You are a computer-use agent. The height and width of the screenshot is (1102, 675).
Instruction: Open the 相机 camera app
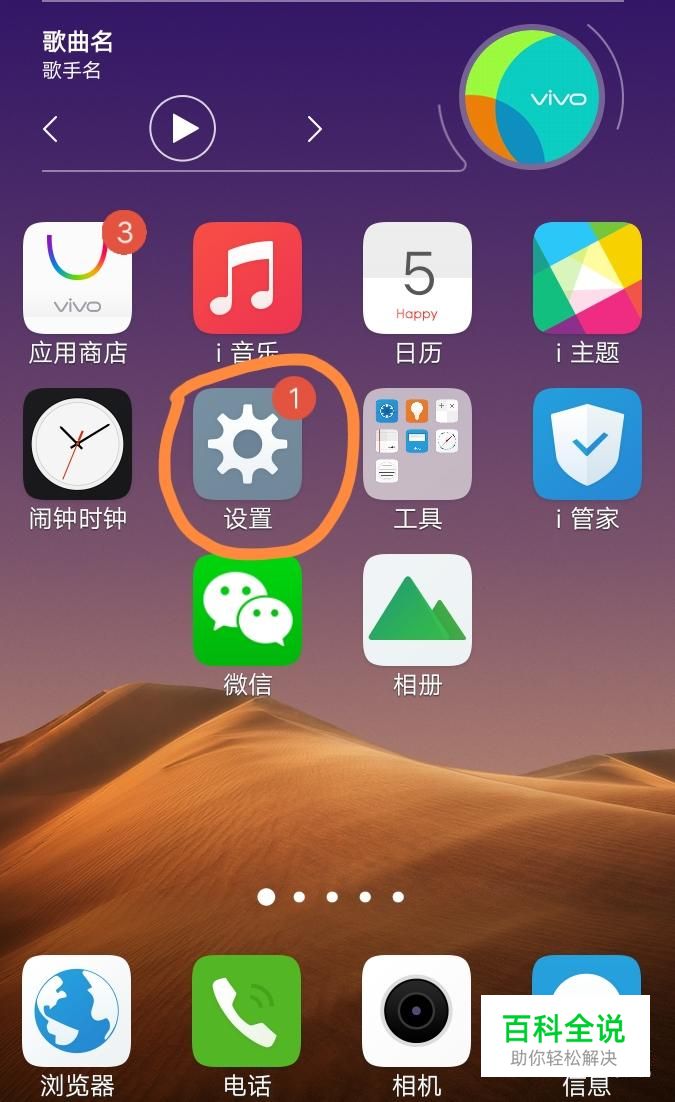coord(417,1010)
